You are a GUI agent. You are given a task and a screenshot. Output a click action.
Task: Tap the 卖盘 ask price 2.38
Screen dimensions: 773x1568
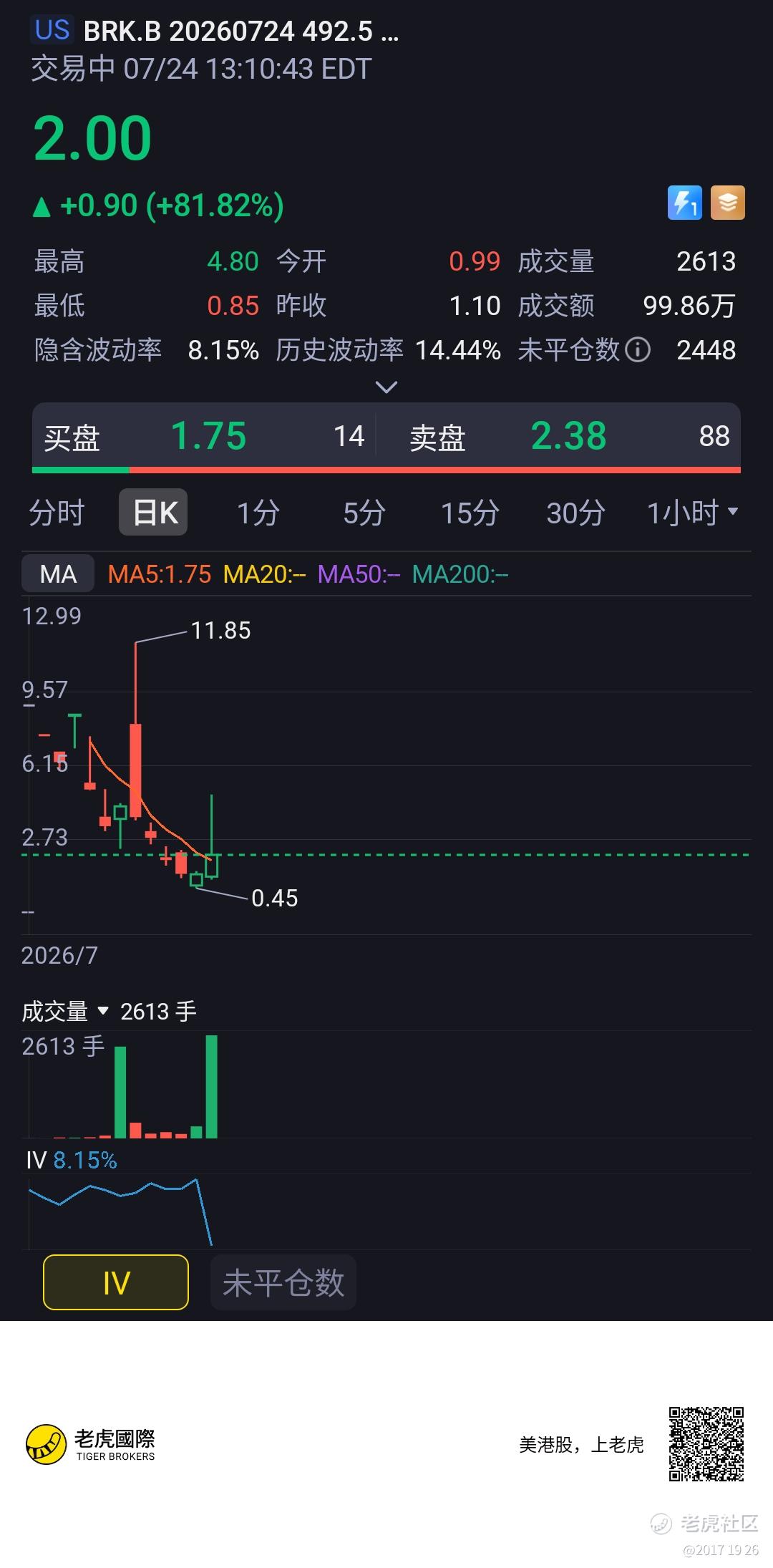(x=568, y=436)
